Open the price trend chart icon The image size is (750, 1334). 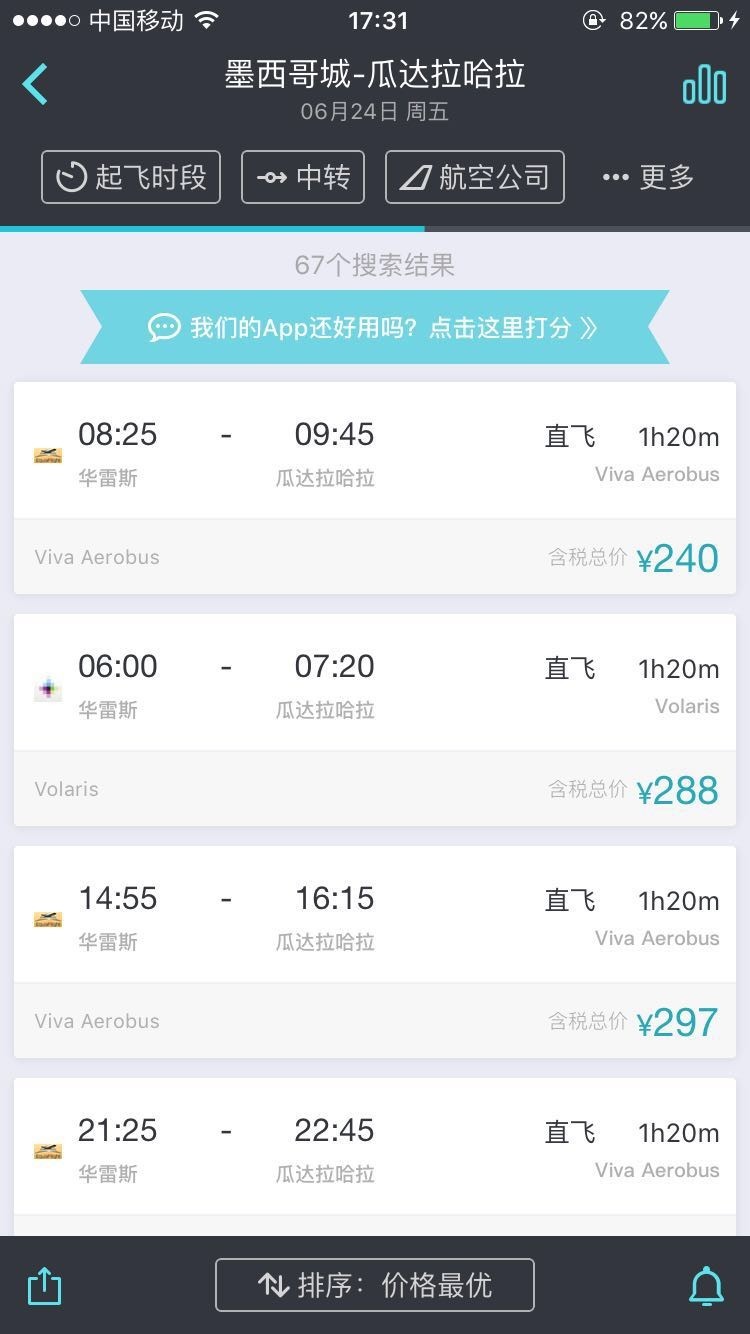705,85
